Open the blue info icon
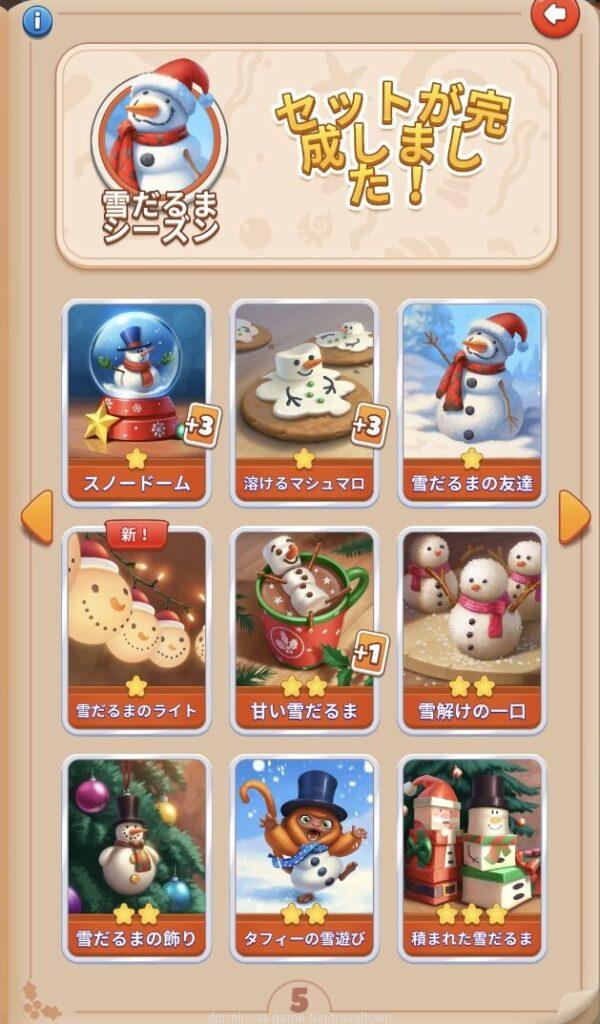Image resolution: width=600 pixels, height=1024 pixels. pyautogui.click(x=37, y=21)
